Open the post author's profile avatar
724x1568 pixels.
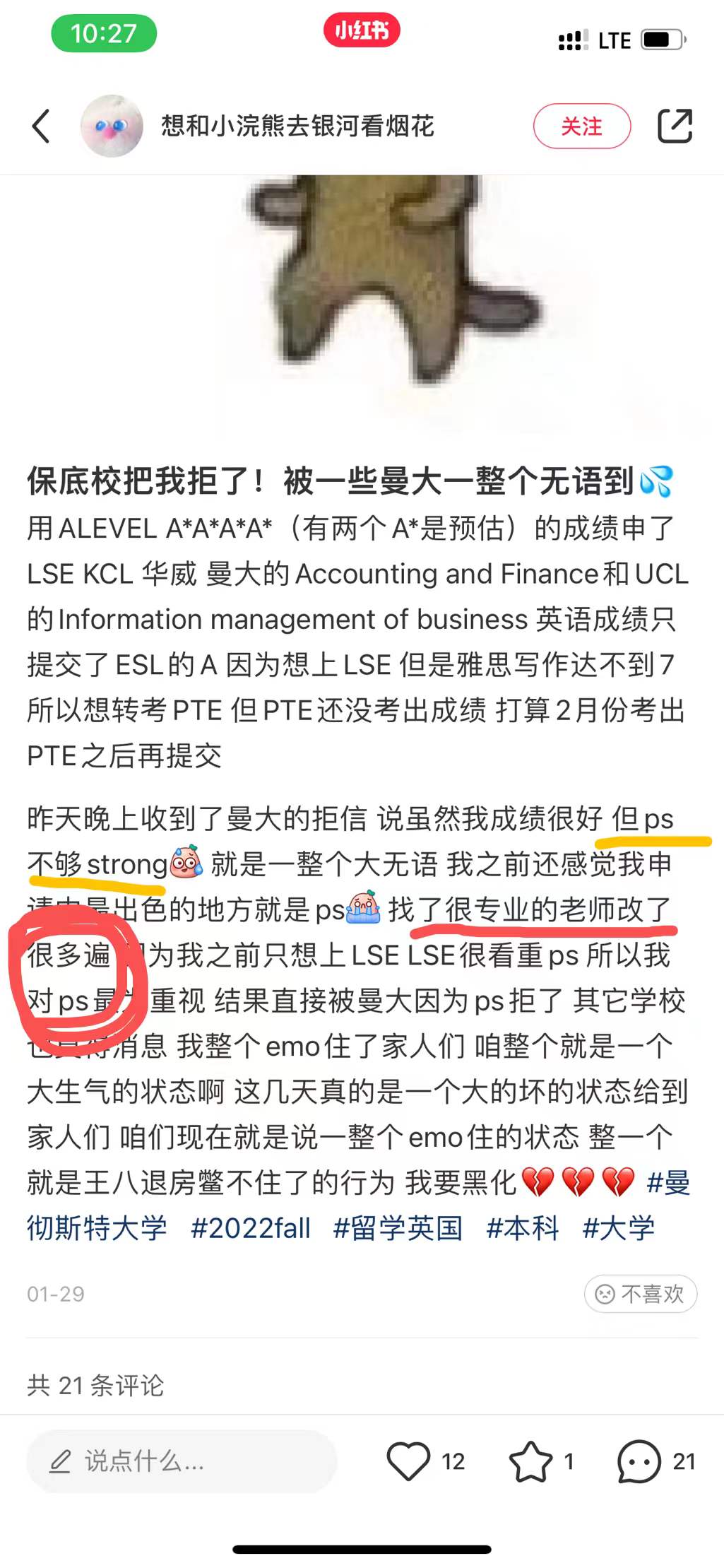[x=112, y=126]
